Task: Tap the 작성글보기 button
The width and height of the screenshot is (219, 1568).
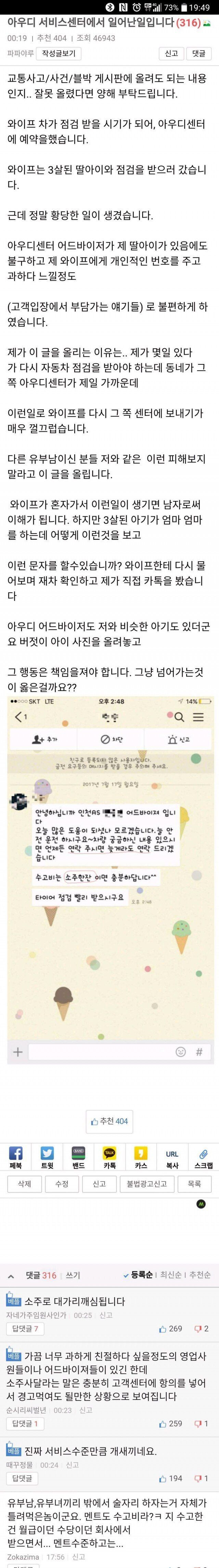Action: [x=59, y=53]
